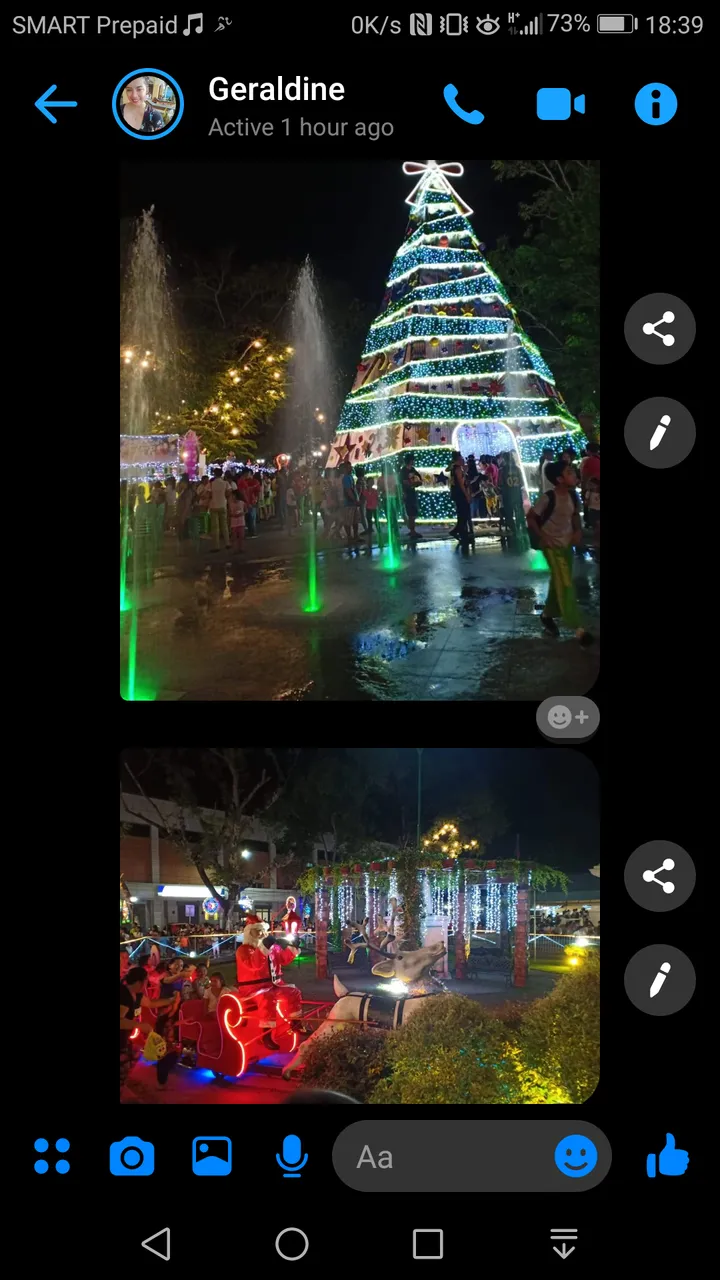Share the Santa sleigh photo
Image resolution: width=720 pixels, height=1280 pixels.
(659, 877)
